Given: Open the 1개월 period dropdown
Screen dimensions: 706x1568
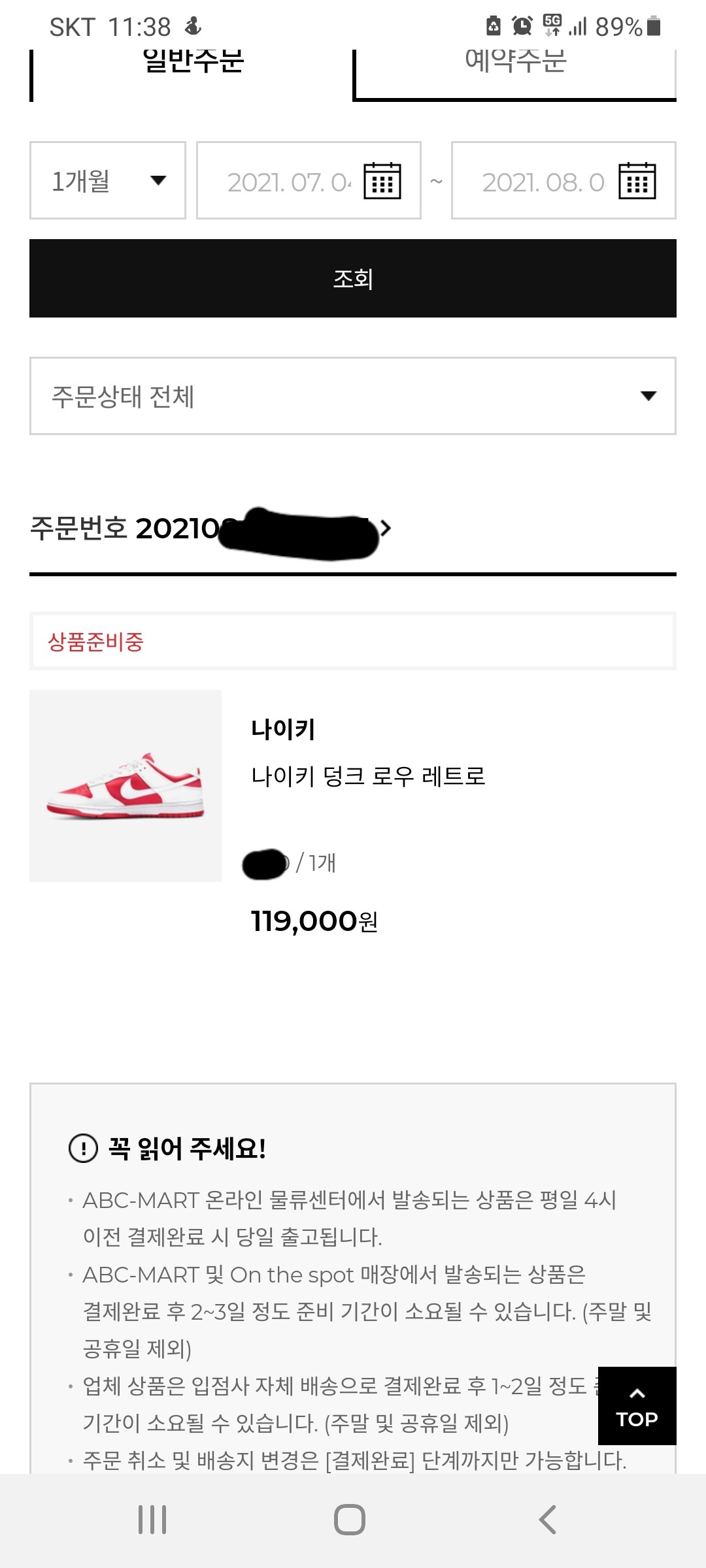Looking at the screenshot, I should (x=108, y=180).
